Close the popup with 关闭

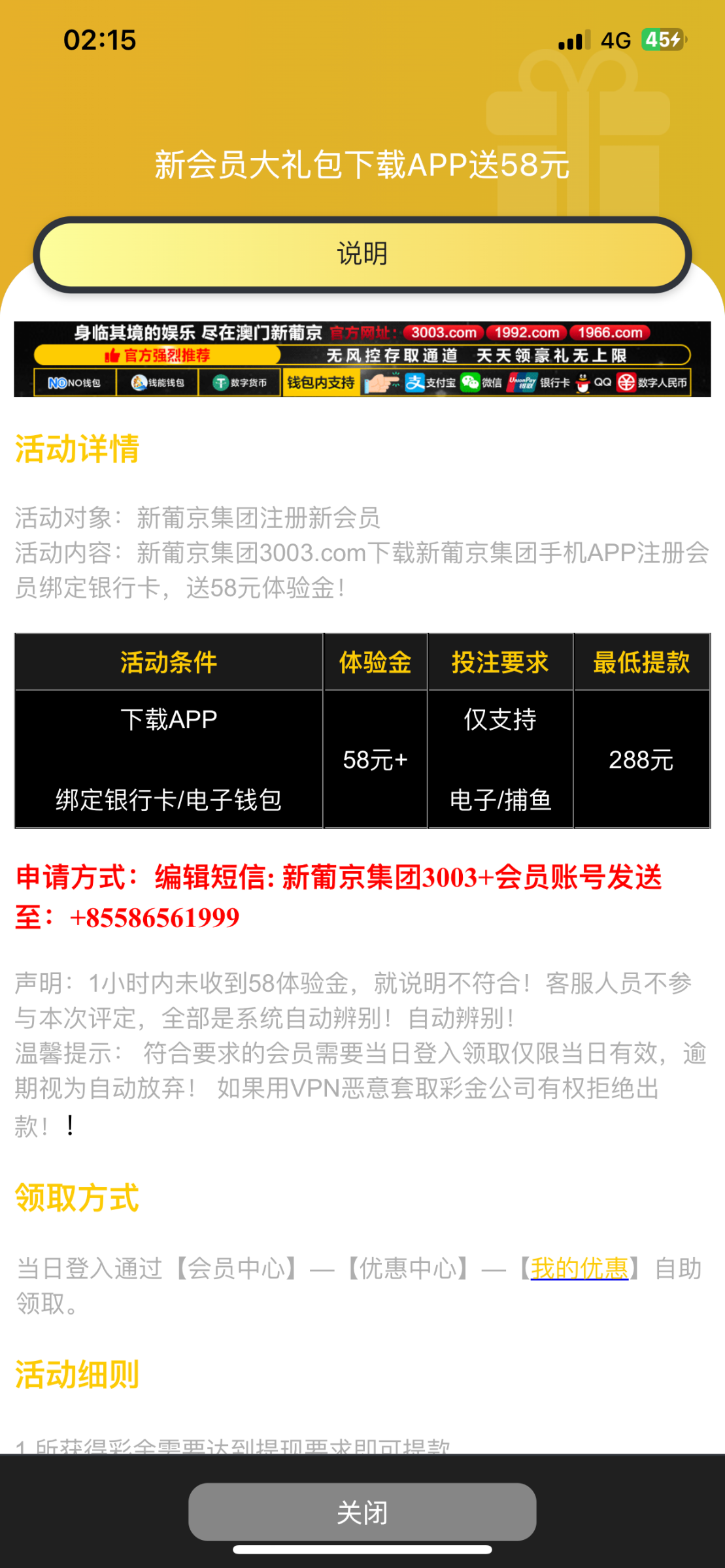coord(362,1512)
